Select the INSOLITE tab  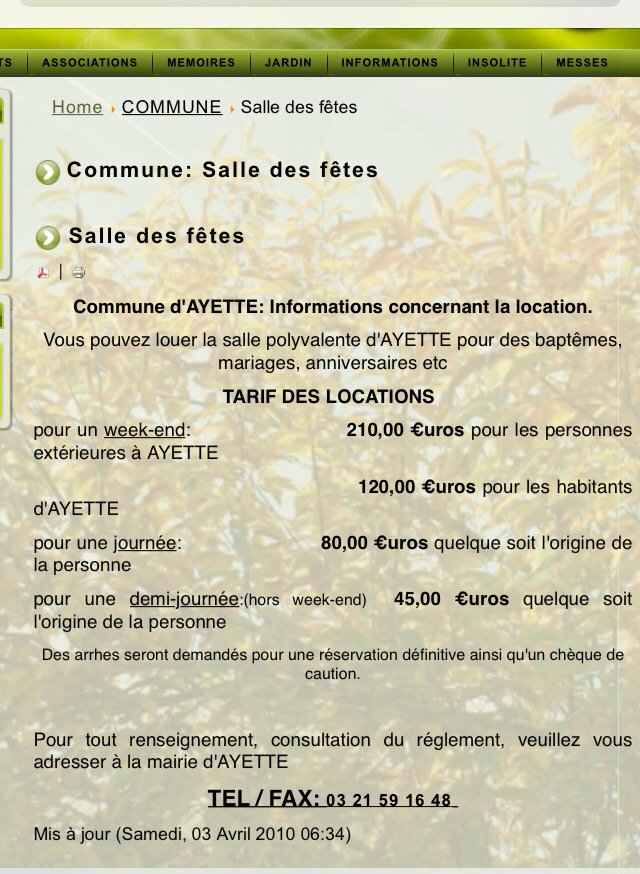[497, 62]
